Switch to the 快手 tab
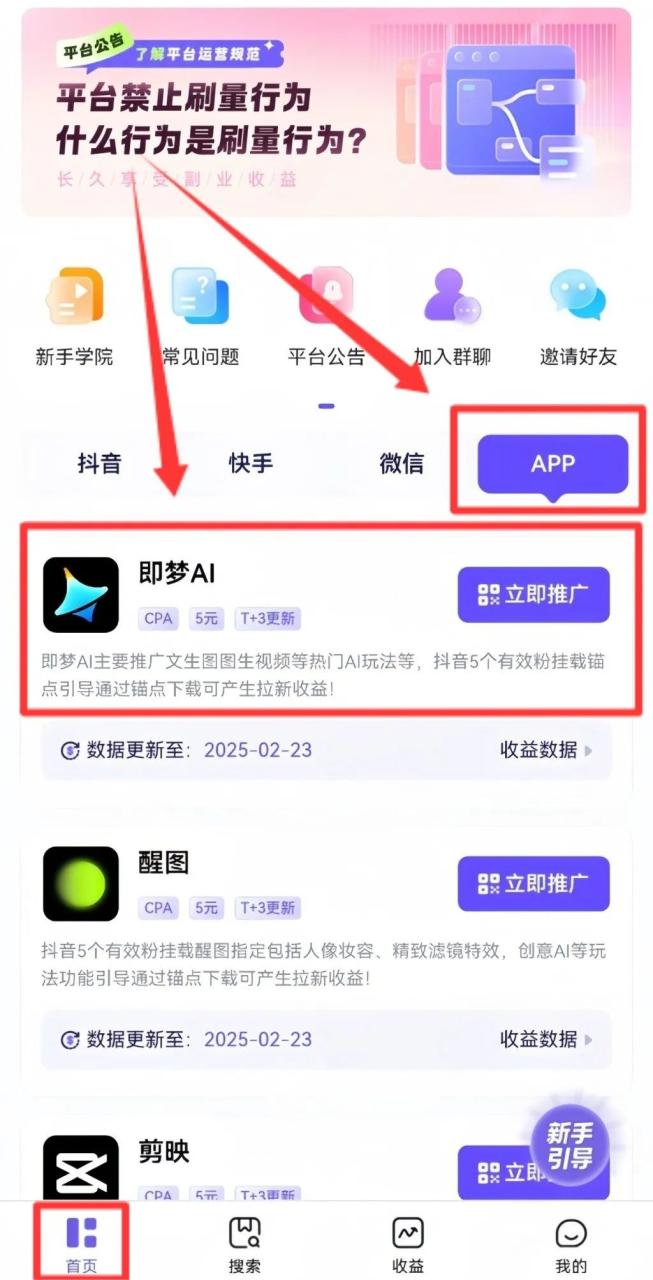The image size is (653, 1280). [x=250, y=463]
